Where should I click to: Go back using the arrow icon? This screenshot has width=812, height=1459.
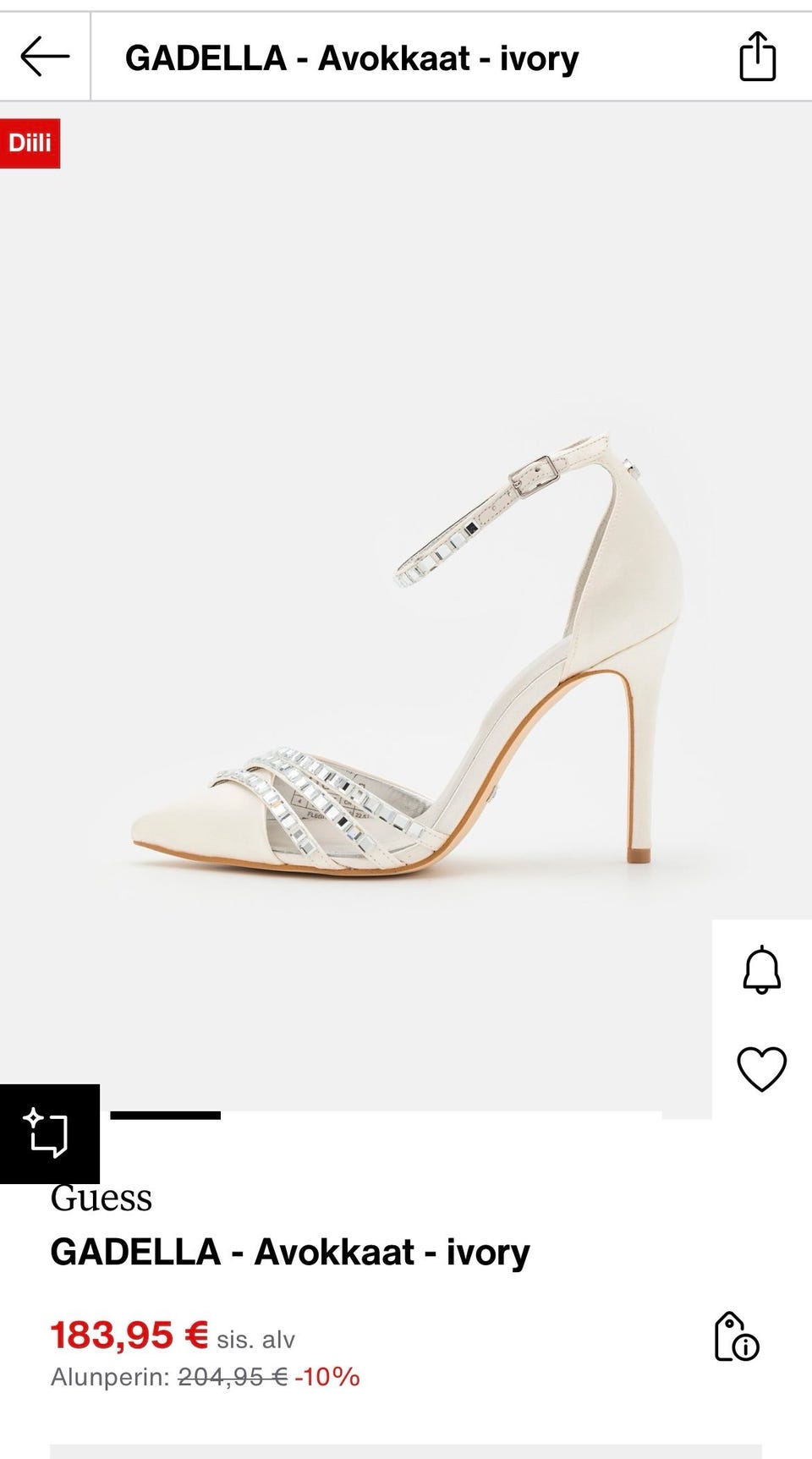click(45, 58)
